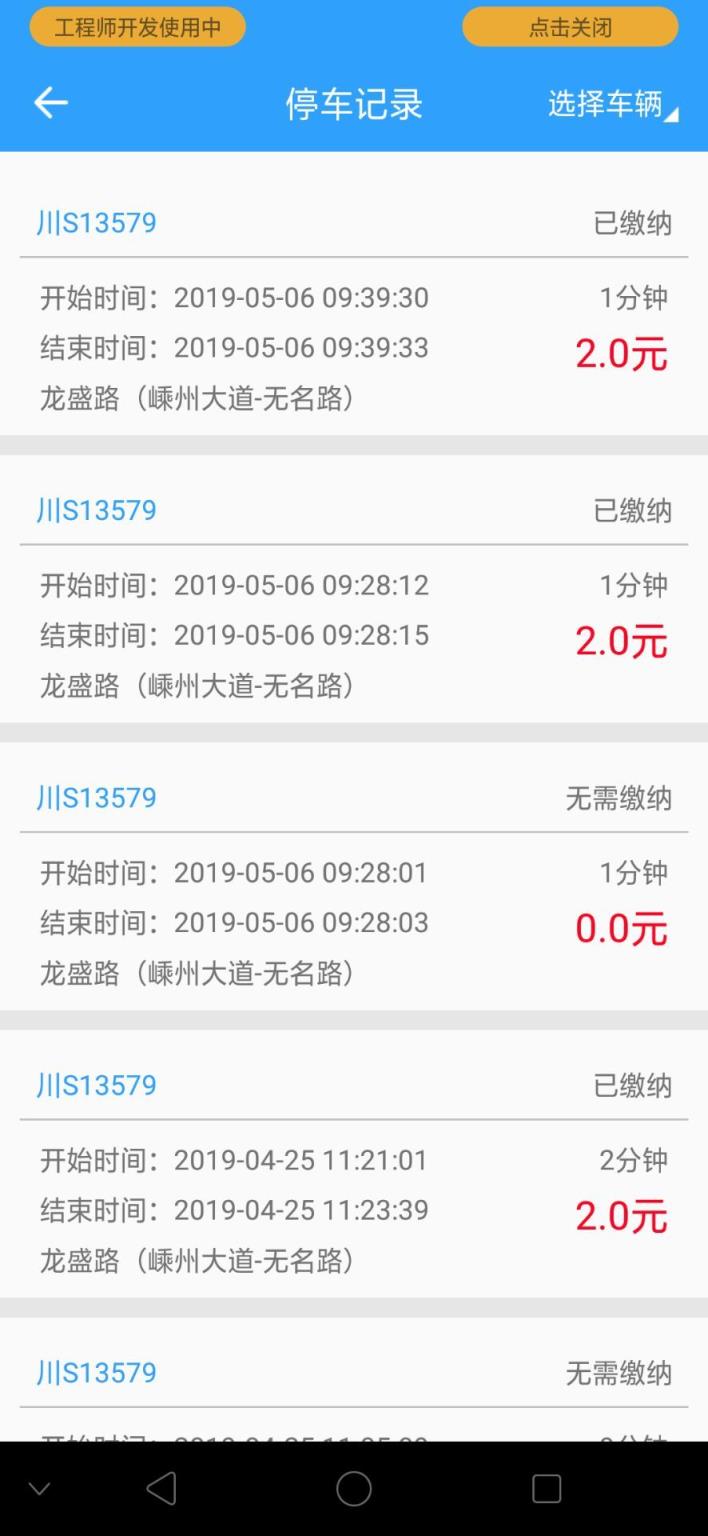Tap the system home button
This screenshot has width=708, height=1536.
354,1488
